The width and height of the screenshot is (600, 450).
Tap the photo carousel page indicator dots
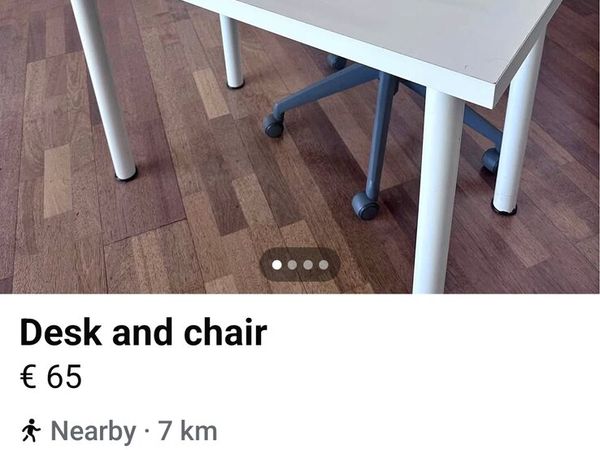pyautogui.click(x=300, y=265)
